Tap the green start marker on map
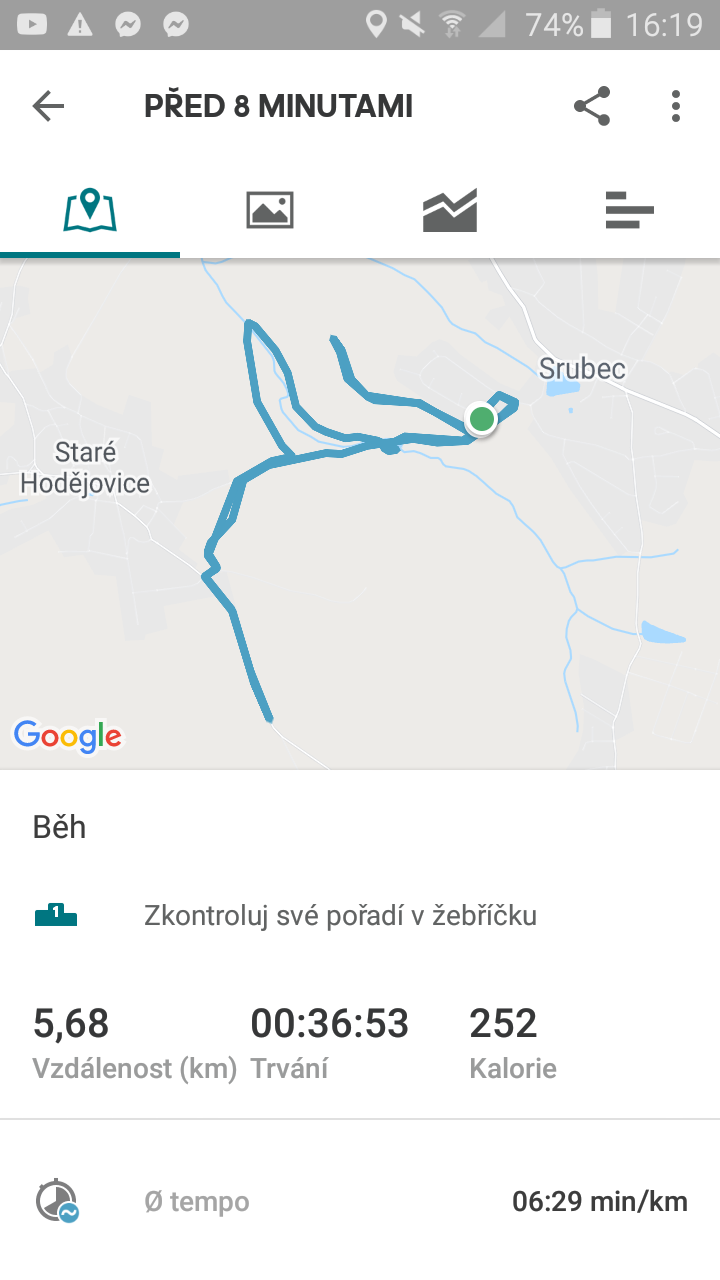Image resolution: width=720 pixels, height=1280 pixels. click(482, 418)
